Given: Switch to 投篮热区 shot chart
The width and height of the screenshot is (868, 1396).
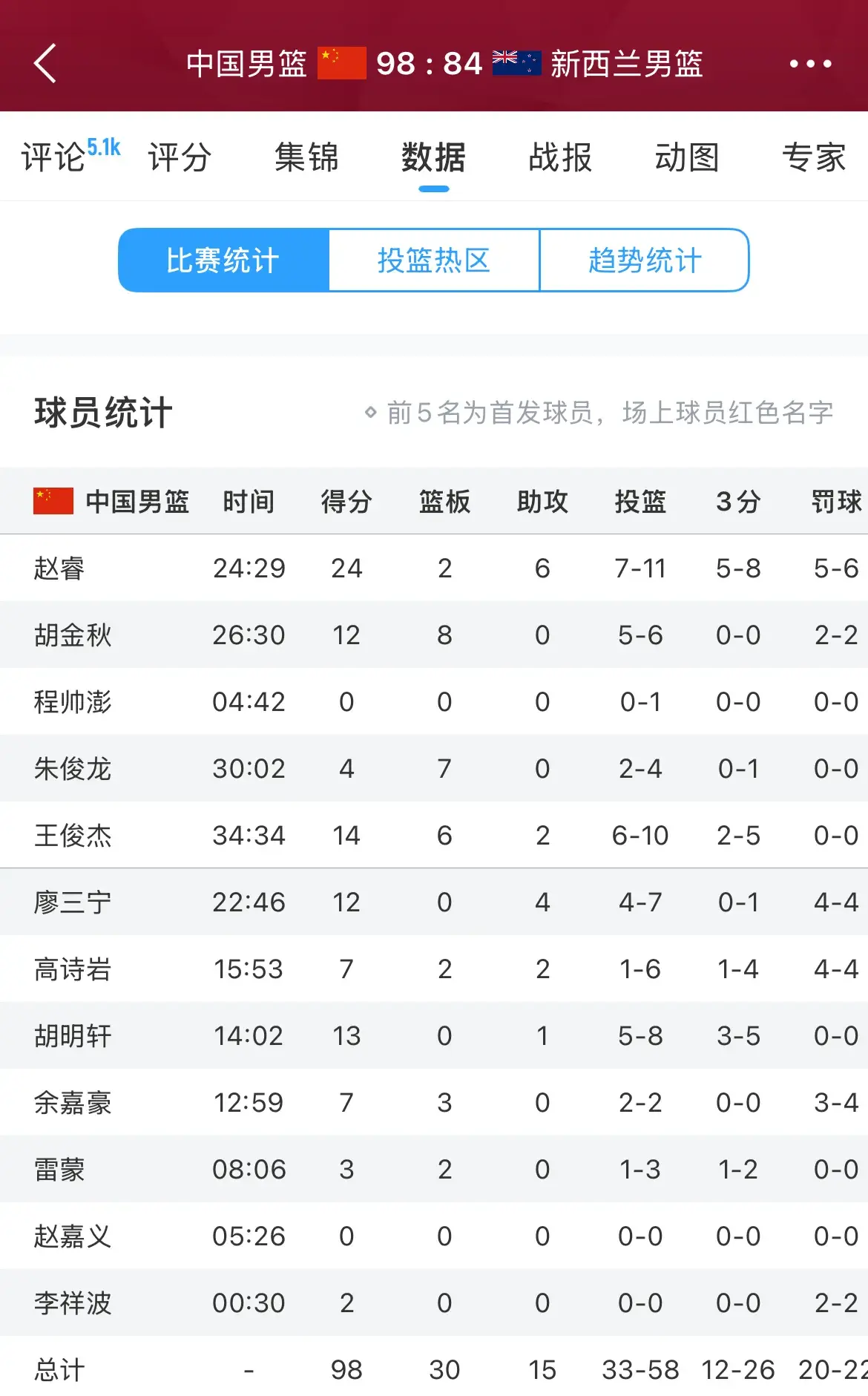Looking at the screenshot, I should pos(434,260).
